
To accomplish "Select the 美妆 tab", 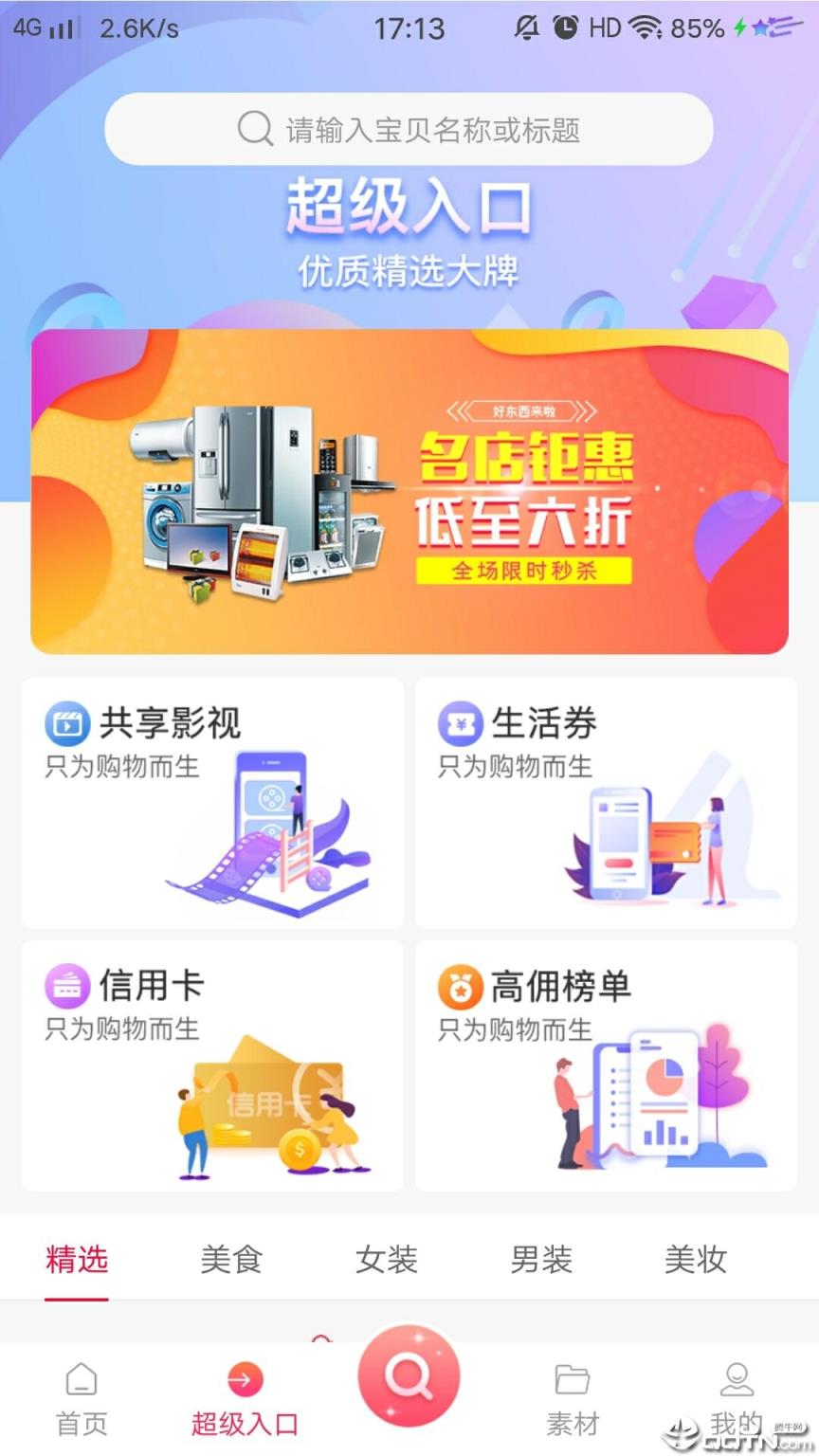I will coord(695,1261).
